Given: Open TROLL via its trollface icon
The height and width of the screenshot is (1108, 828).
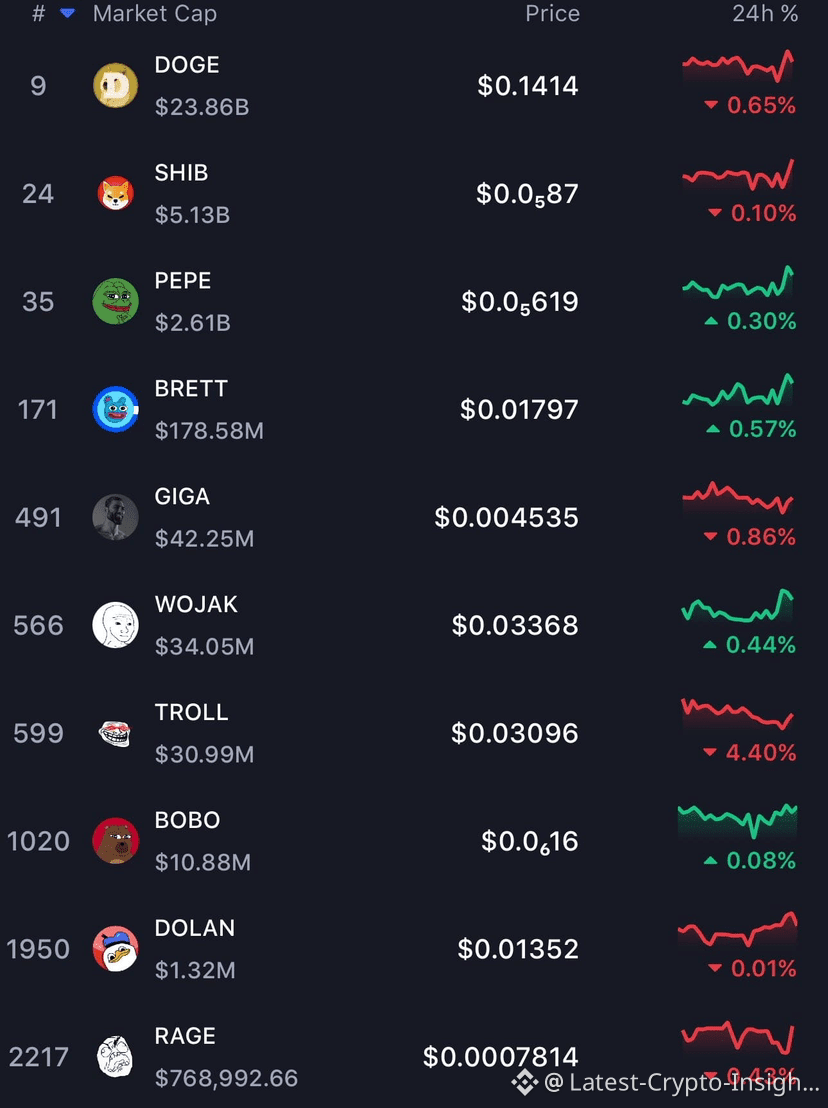Looking at the screenshot, I should (115, 733).
